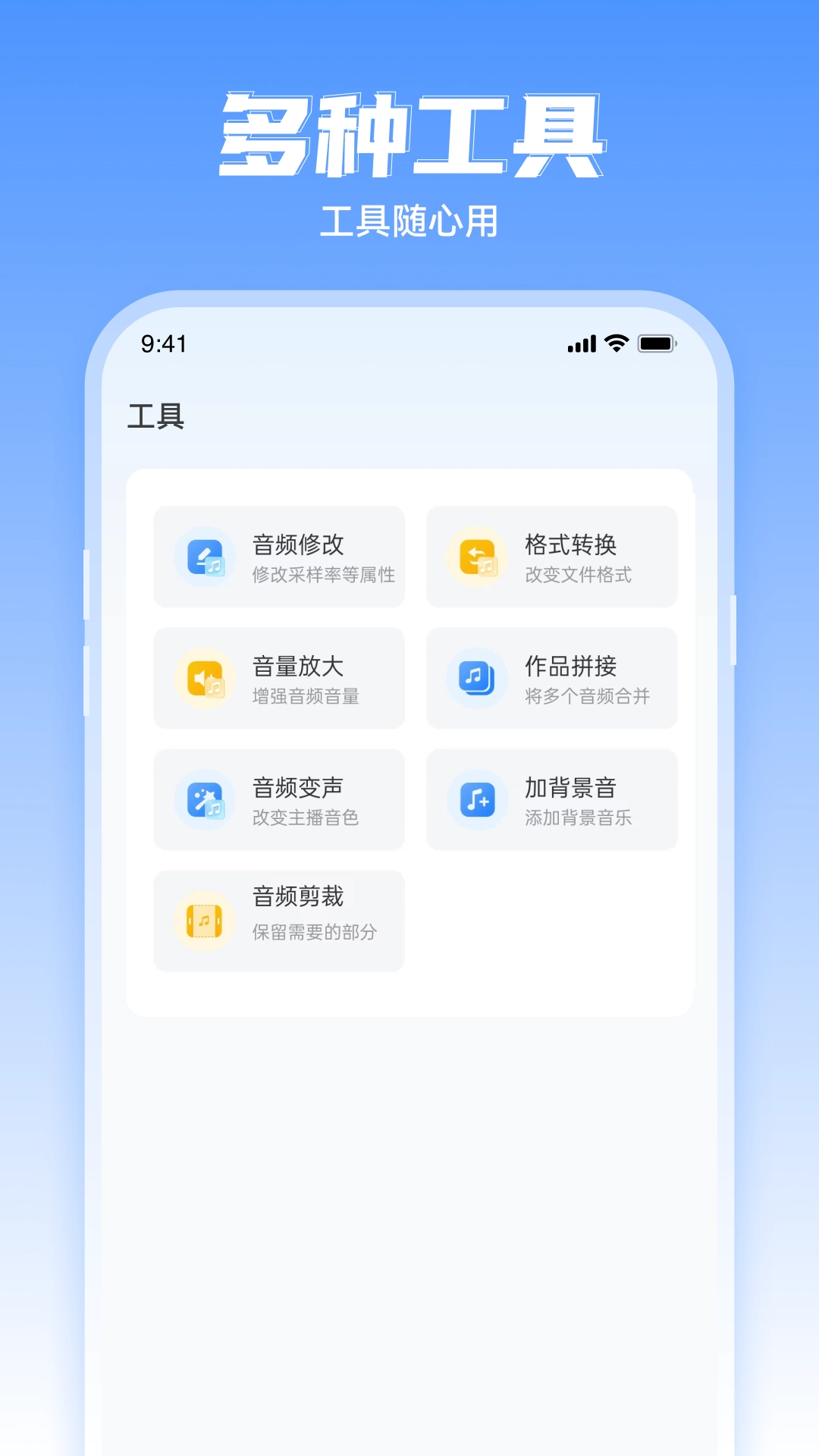Image resolution: width=819 pixels, height=1456 pixels.
Task: Open the 格式转换 tool card
Action: (x=552, y=557)
